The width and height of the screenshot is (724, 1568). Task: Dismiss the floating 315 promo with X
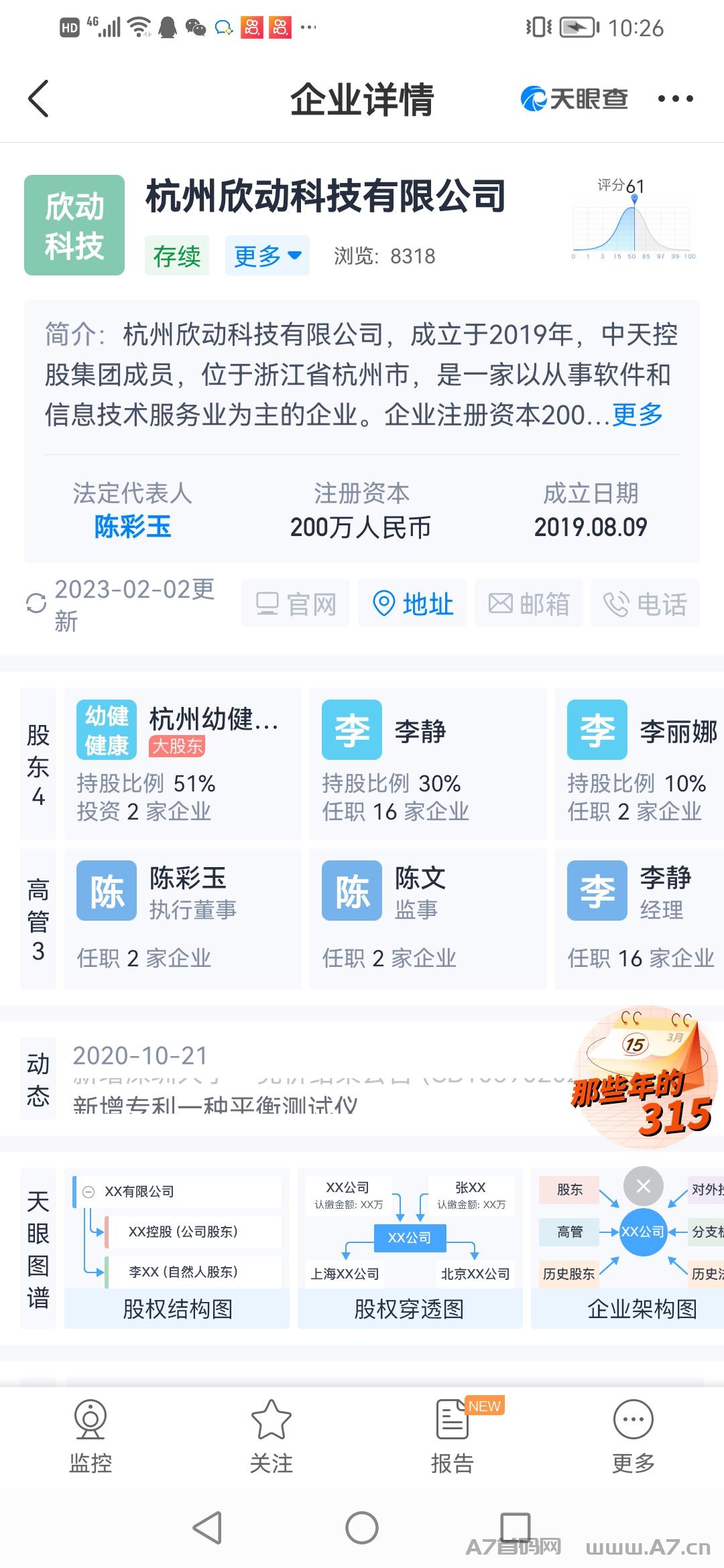[644, 1187]
